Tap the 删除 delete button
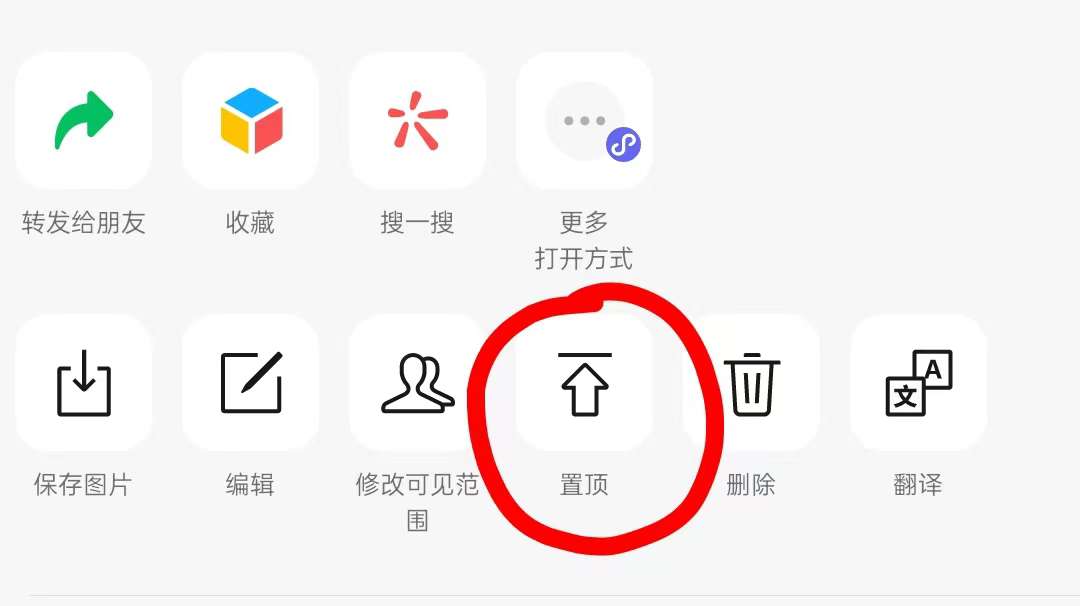This screenshot has height=606, width=1080. (752, 383)
